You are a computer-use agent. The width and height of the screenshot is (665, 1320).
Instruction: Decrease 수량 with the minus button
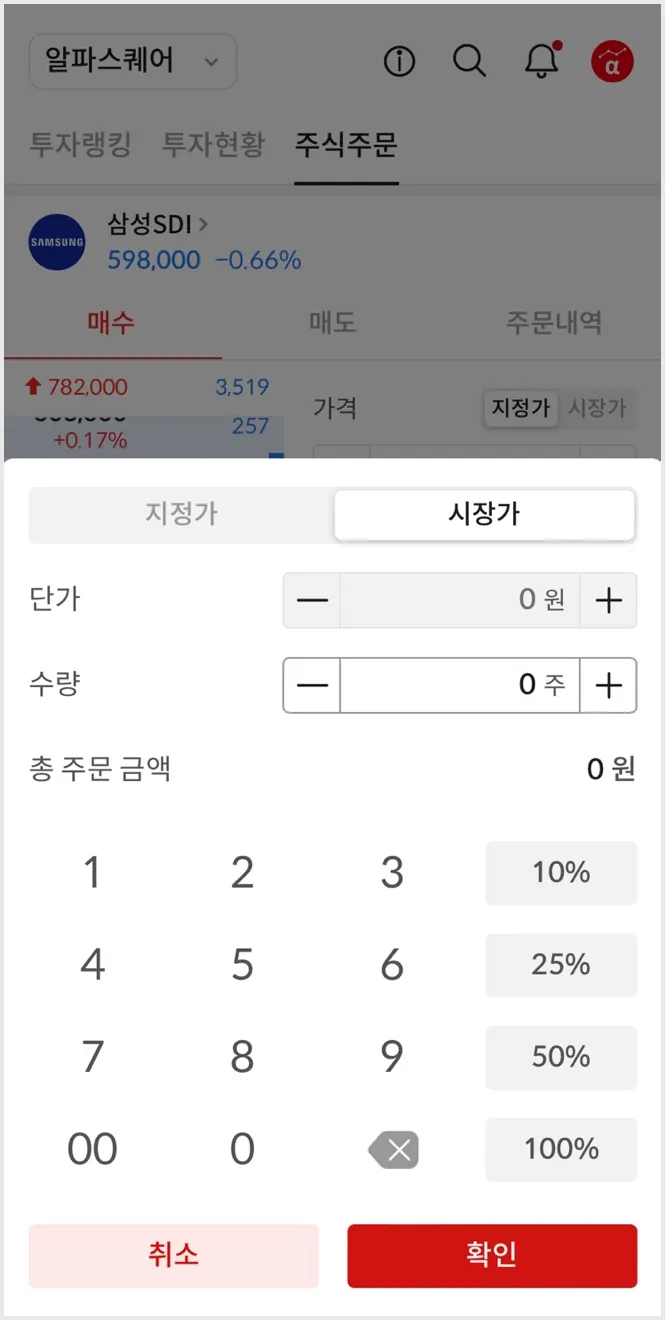[x=312, y=685]
